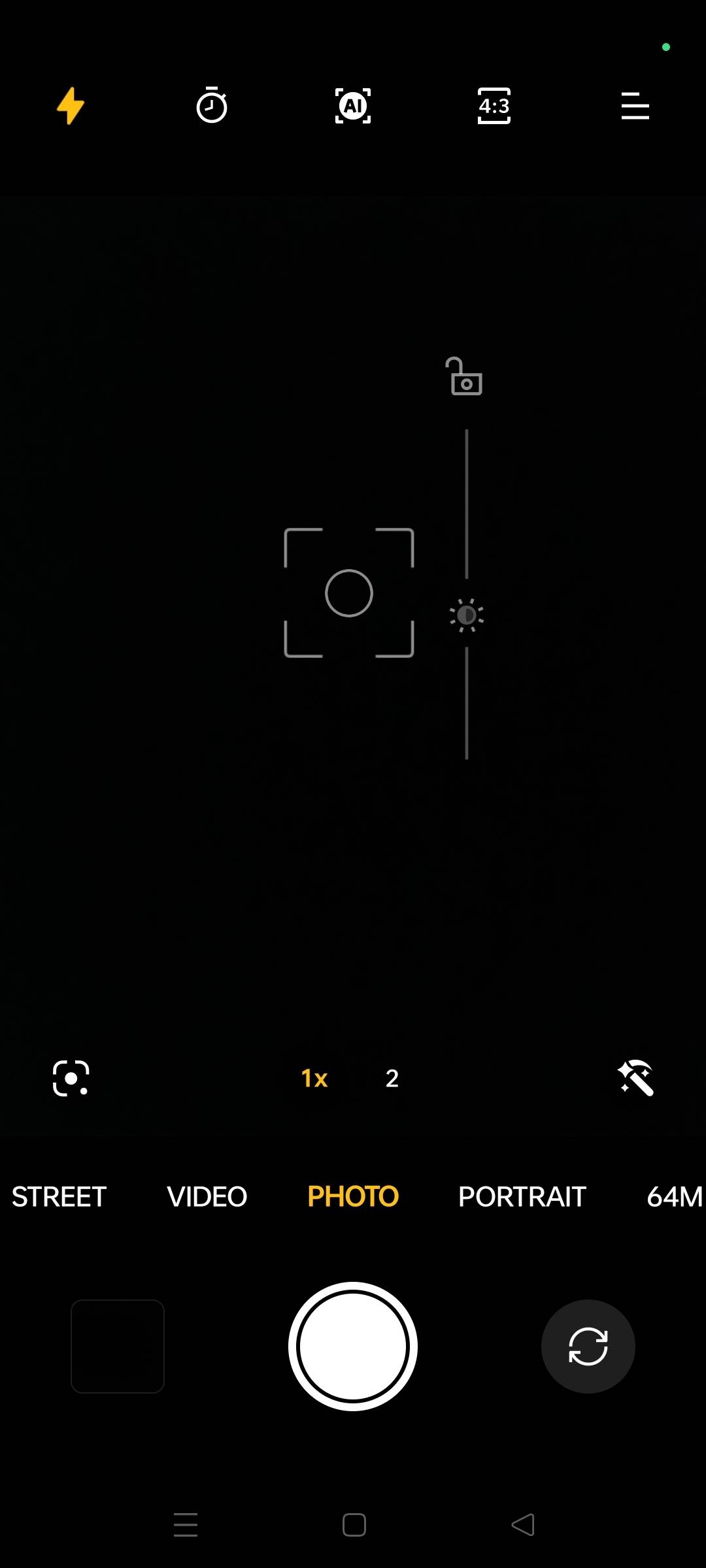Take a photo with the shutter button

pyautogui.click(x=353, y=1346)
